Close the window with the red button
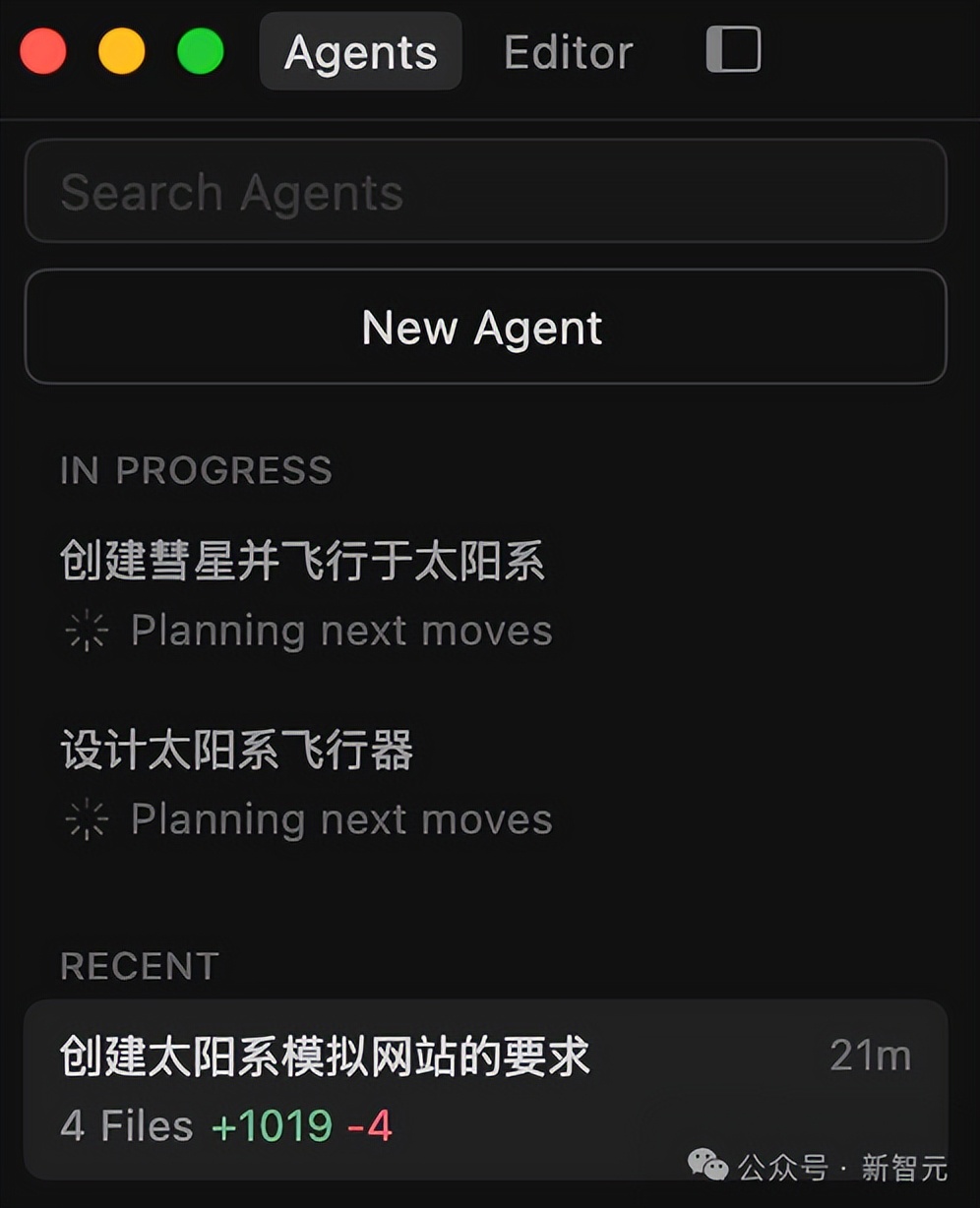The height and width of the screenshot is (1208, 980). click(43, 51)
